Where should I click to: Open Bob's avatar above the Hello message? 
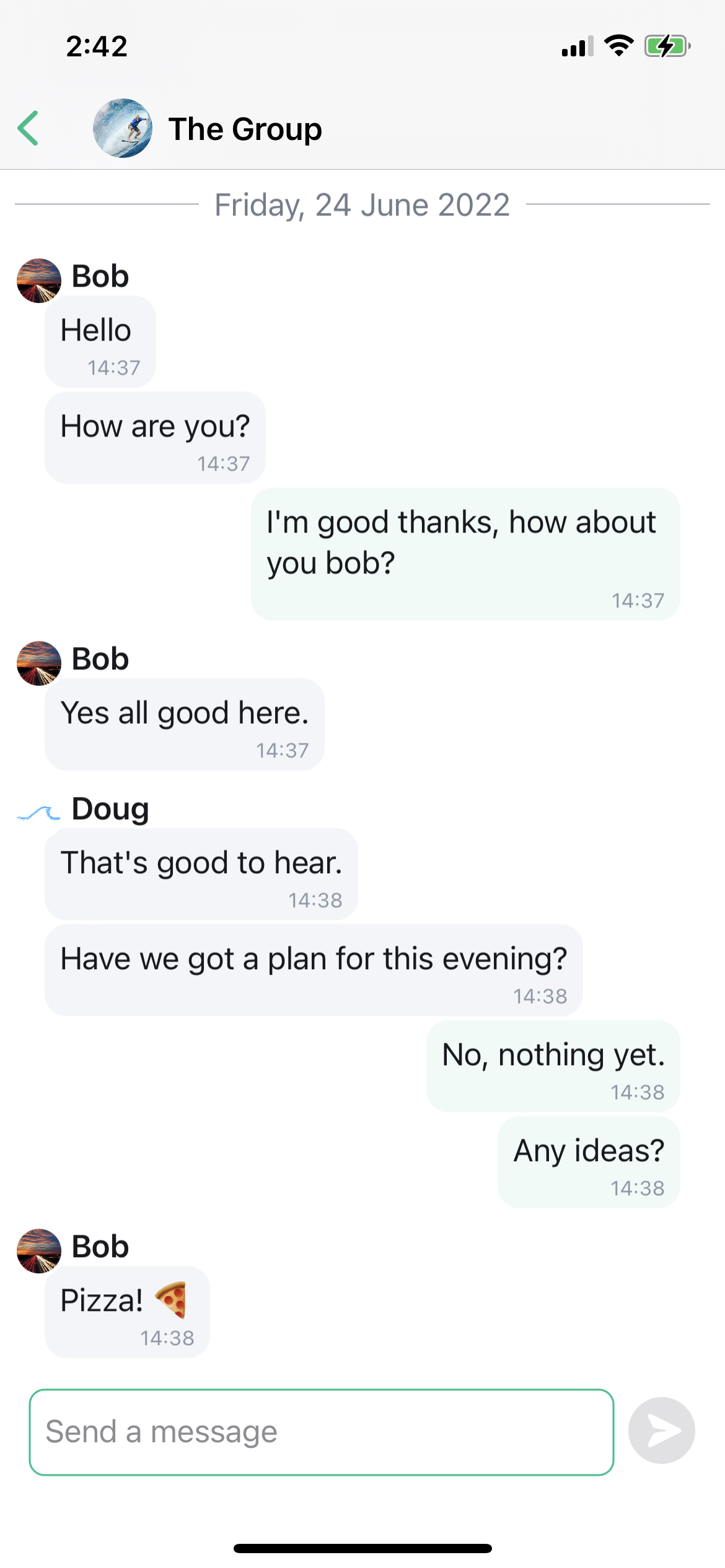(x=38, y=281)
